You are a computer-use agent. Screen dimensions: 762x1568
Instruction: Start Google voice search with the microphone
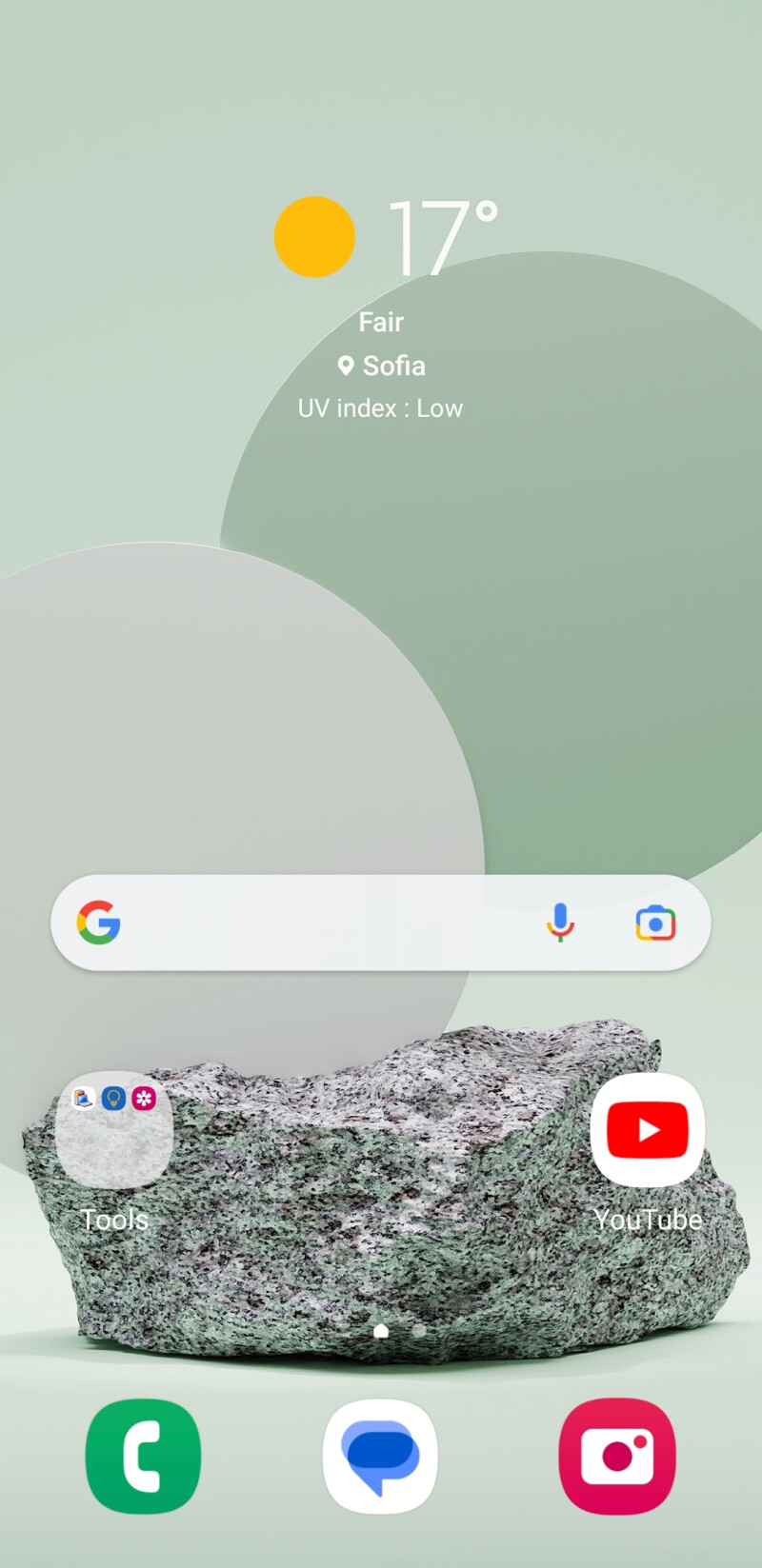click(560, 923)
